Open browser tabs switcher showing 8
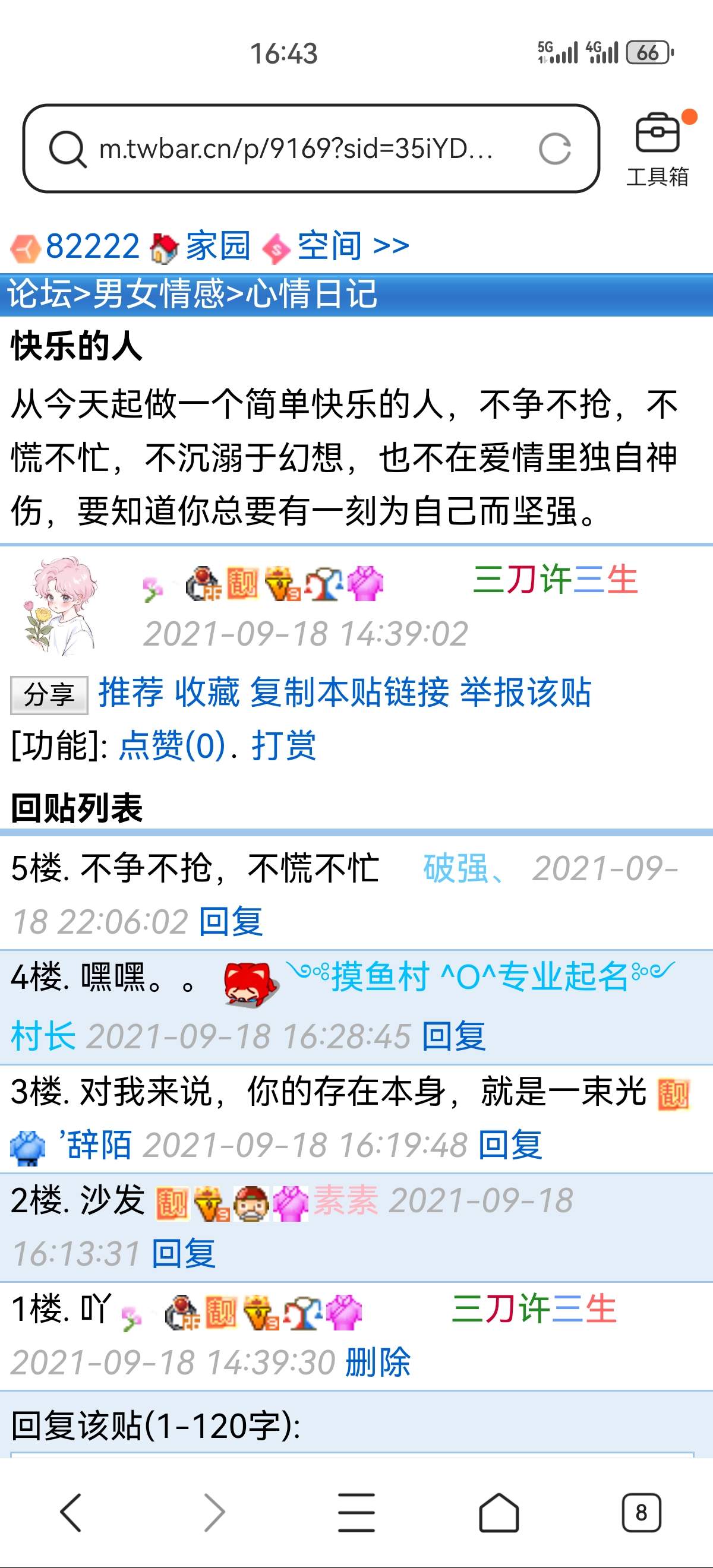 (641, 1512)
